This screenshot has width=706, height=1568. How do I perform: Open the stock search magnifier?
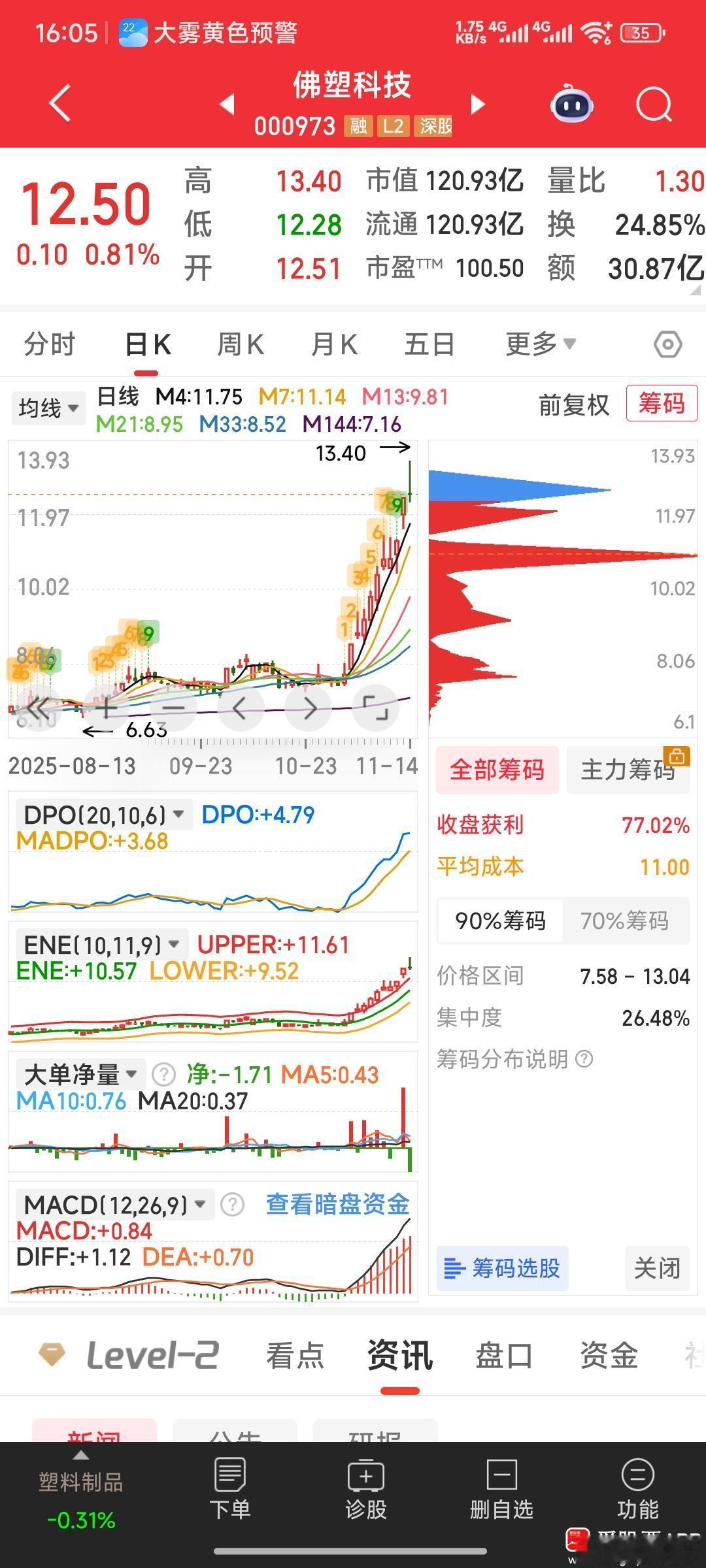point(654,105)
